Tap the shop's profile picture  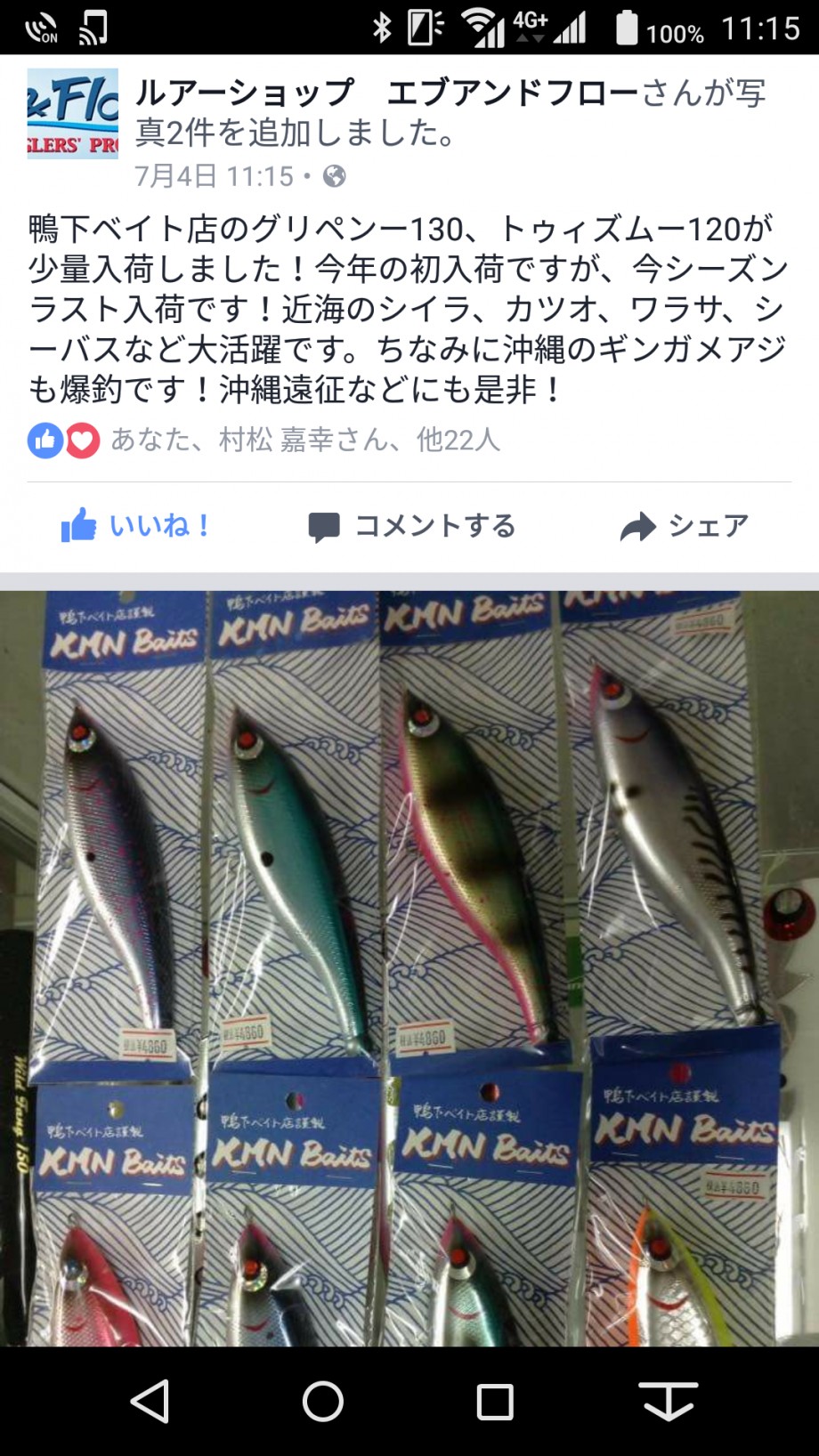point(72,114)
